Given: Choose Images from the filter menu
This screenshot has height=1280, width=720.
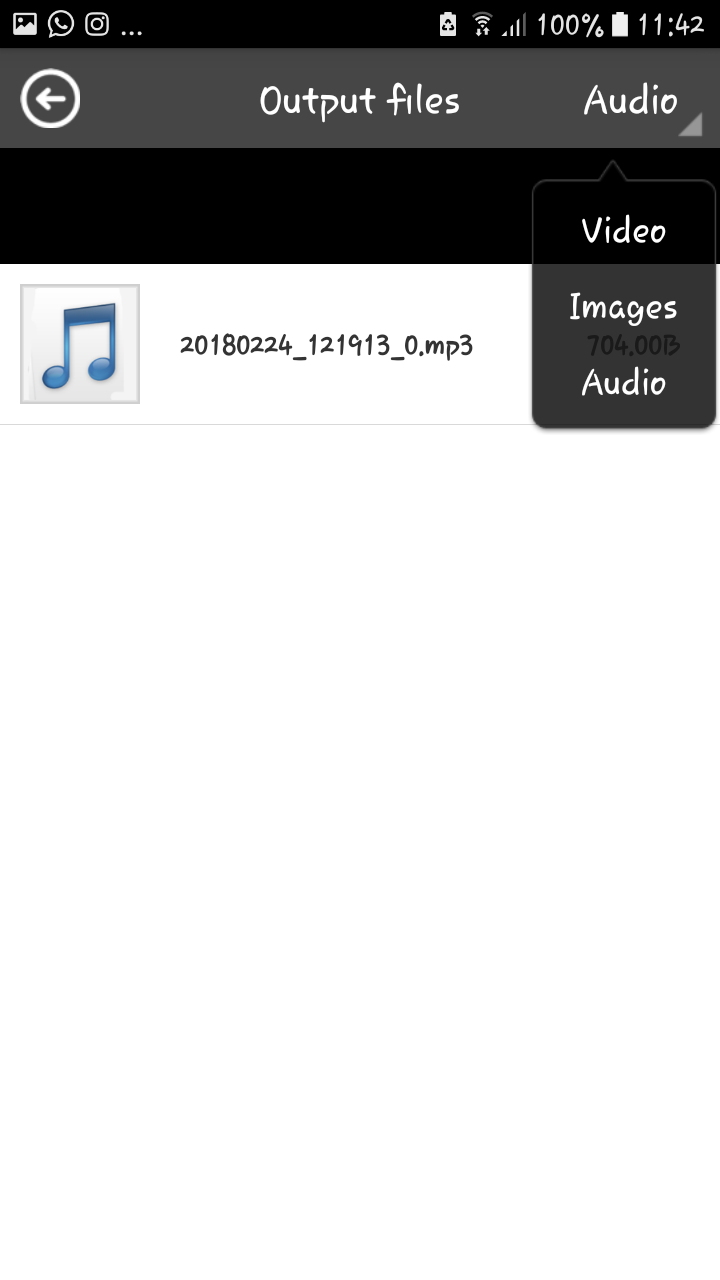Looking at the screenshot, I should (622, 307).
